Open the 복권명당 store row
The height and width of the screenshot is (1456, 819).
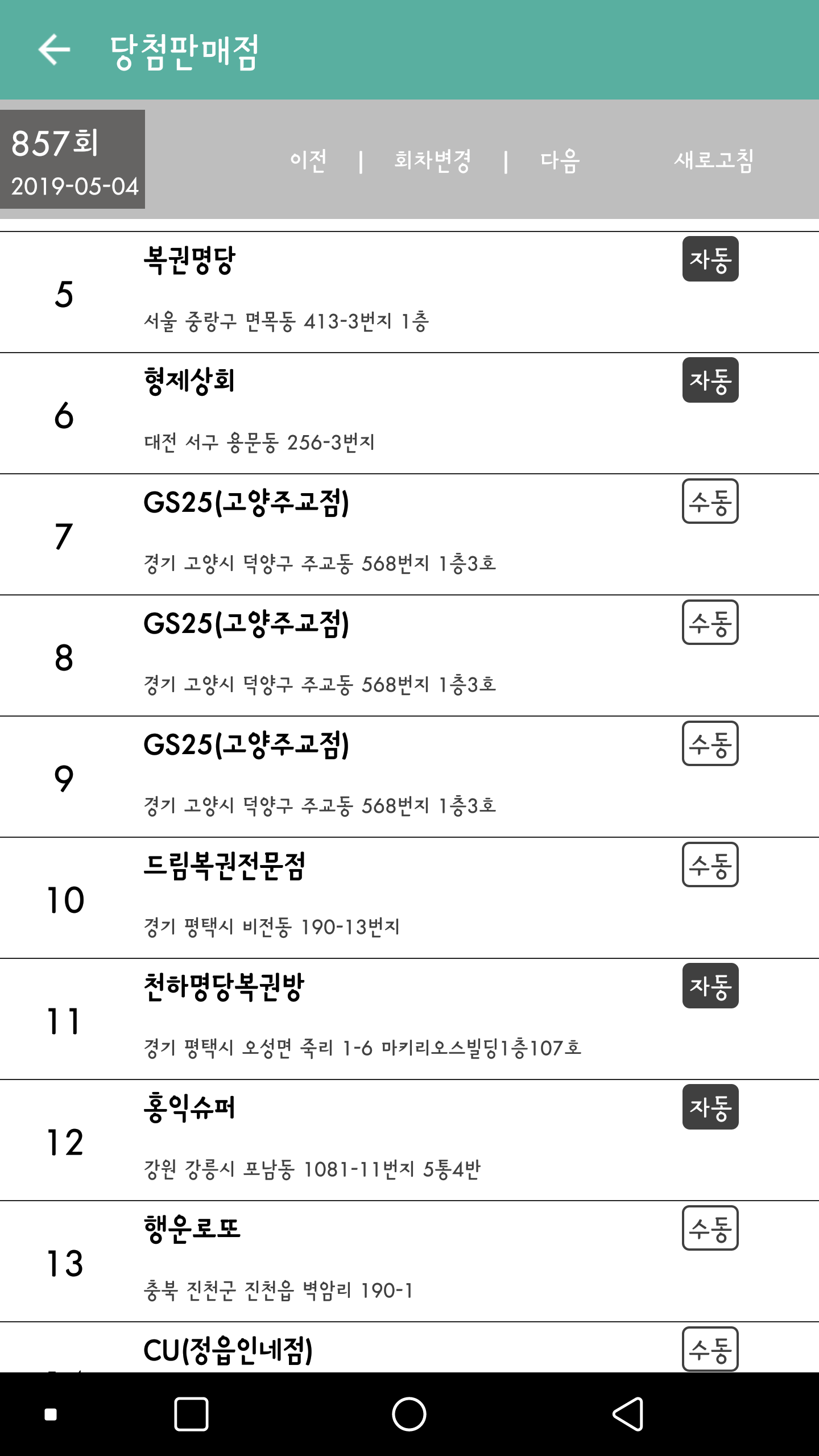pyautogui.click(x=409, y=292)
